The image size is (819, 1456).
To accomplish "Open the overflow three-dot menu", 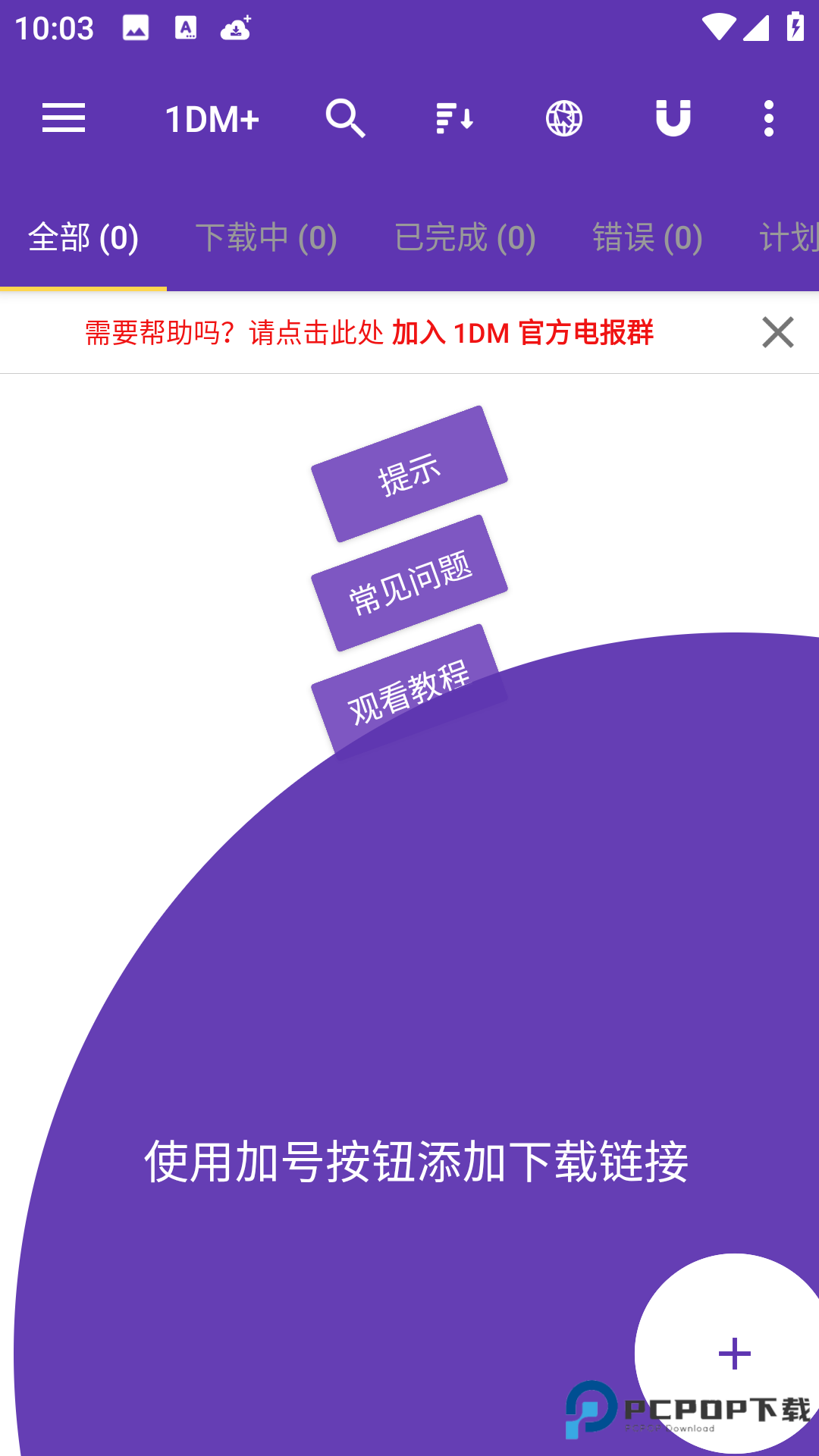I will (767, 118).
